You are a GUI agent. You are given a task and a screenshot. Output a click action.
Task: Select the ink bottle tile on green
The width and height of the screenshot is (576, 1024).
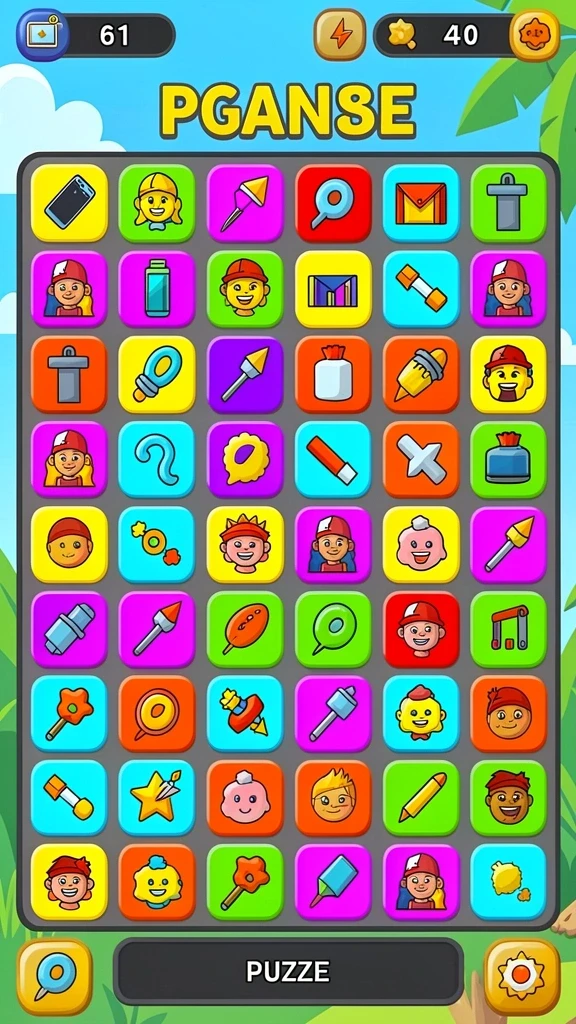coord(508,459)
